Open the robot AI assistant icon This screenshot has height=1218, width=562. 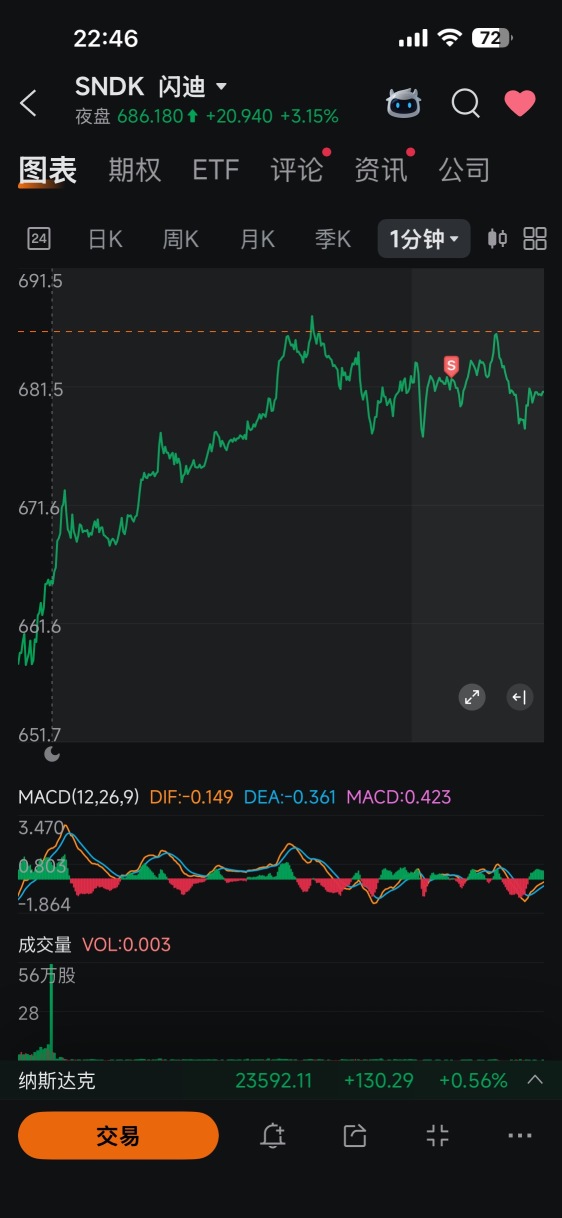[x=404, y=103]
